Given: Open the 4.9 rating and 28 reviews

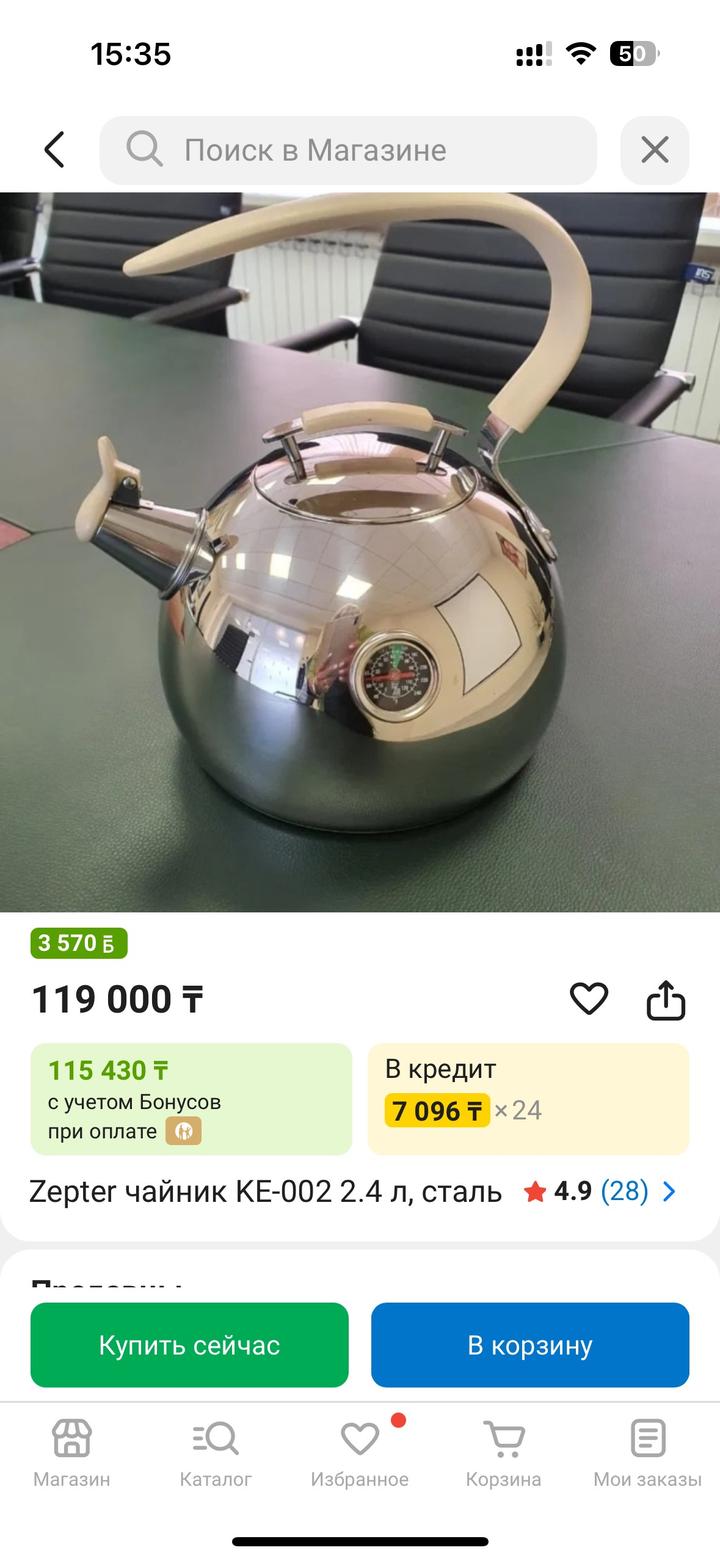Looking at the screenshot, I should (600, 1191).
